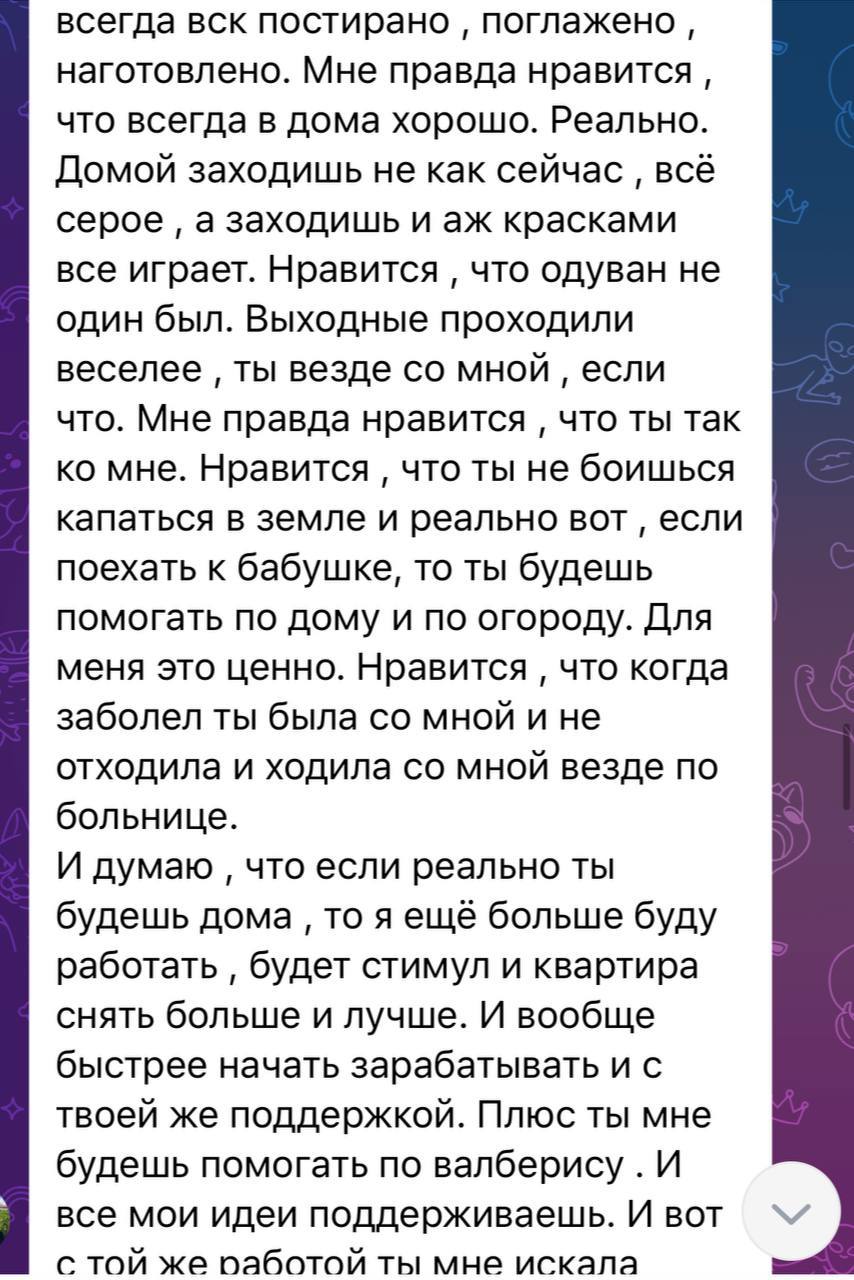The image size is (854, 1280).
Task: Jump to the latest messages with the down arrow
Action: [793, 1213]
